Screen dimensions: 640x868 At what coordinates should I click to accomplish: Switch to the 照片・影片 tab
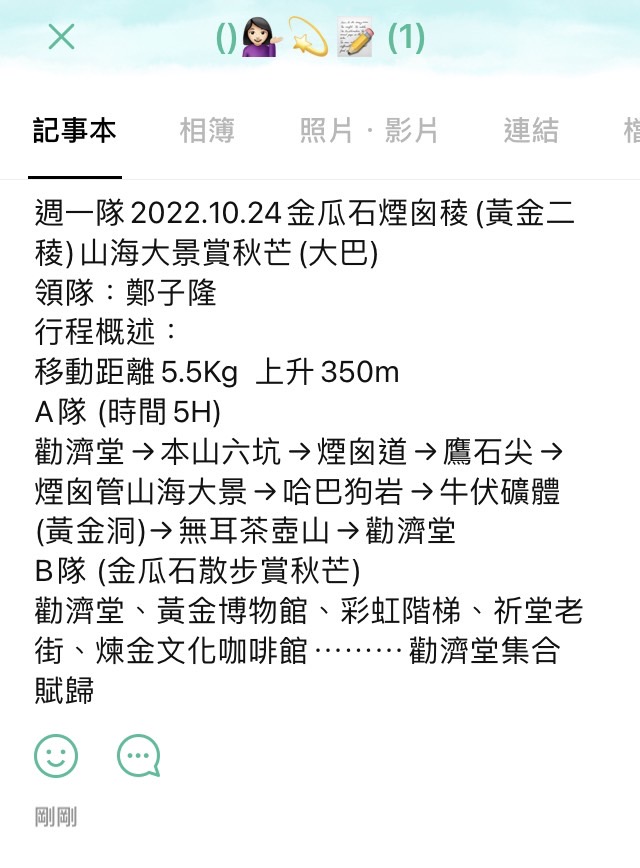(369, 131)
